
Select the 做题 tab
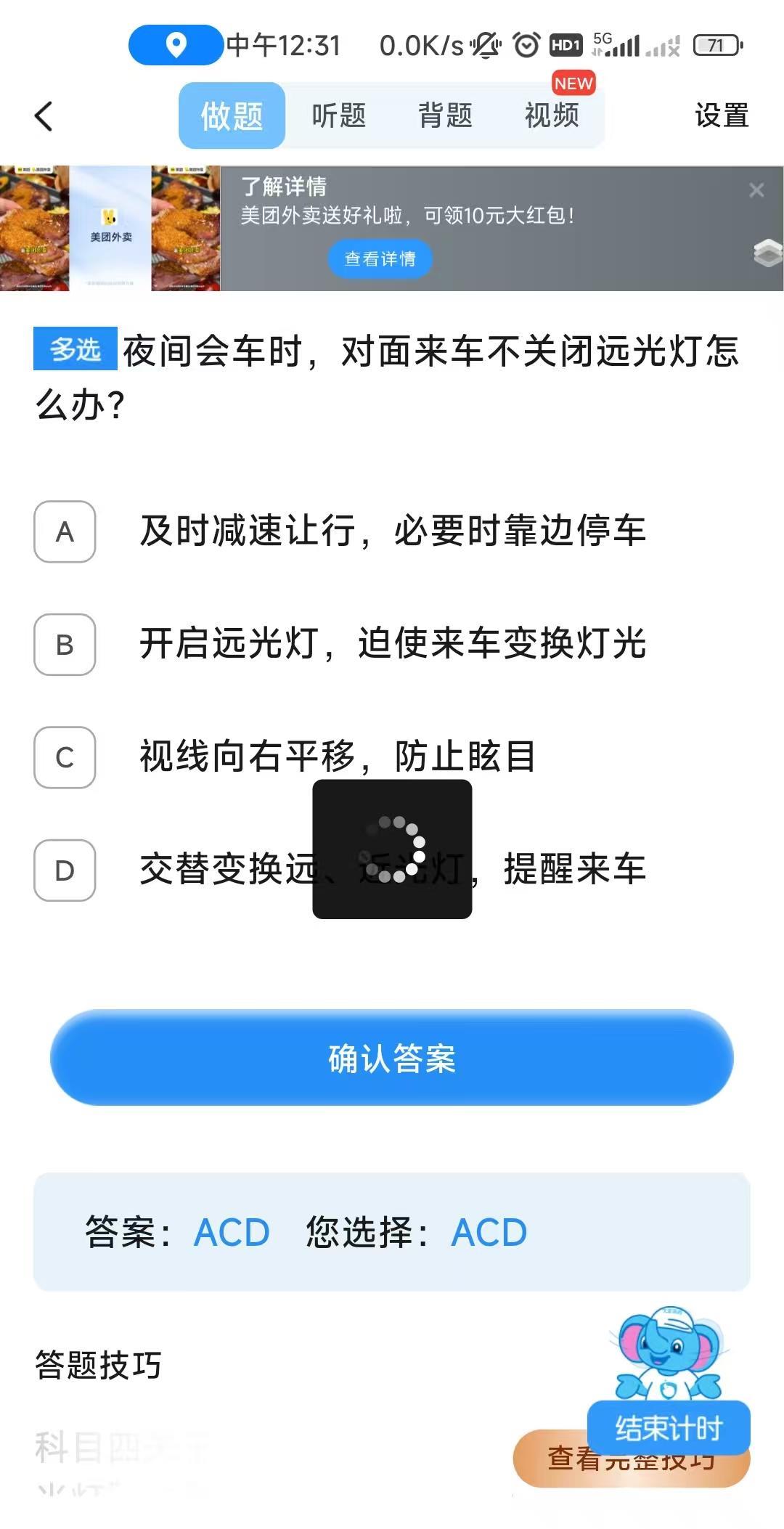click(x=232, y=116)
